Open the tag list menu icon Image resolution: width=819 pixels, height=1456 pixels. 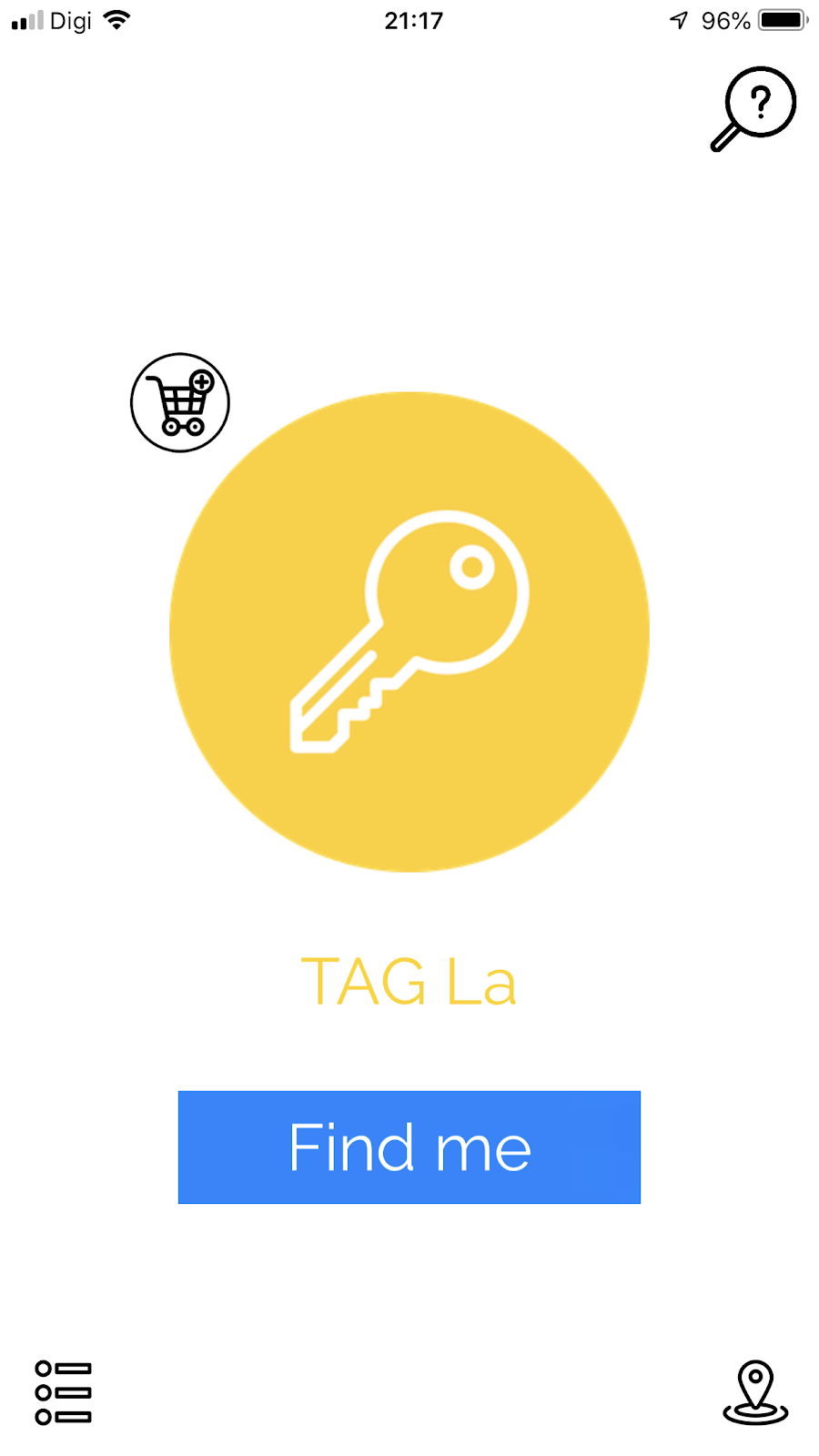63,1392
